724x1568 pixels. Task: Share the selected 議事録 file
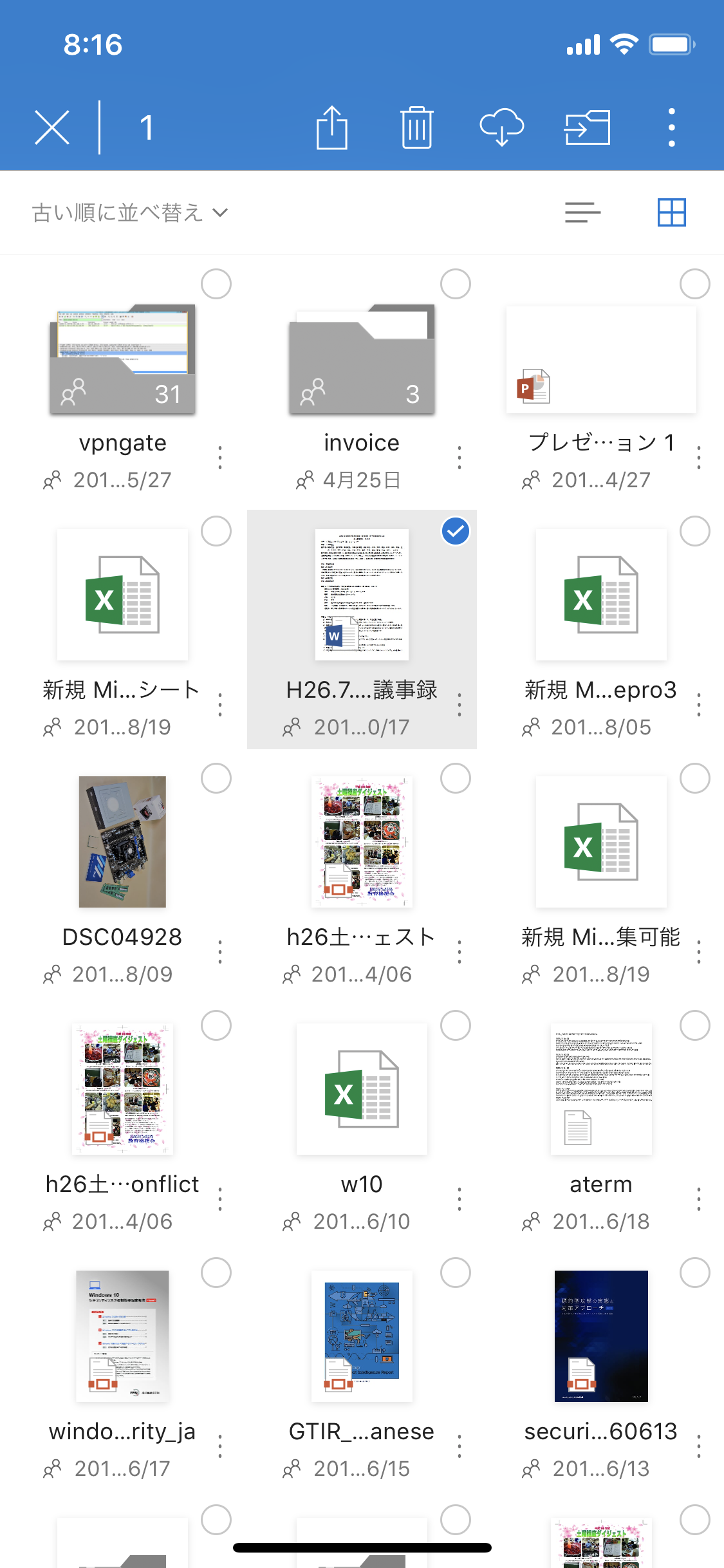332,126
